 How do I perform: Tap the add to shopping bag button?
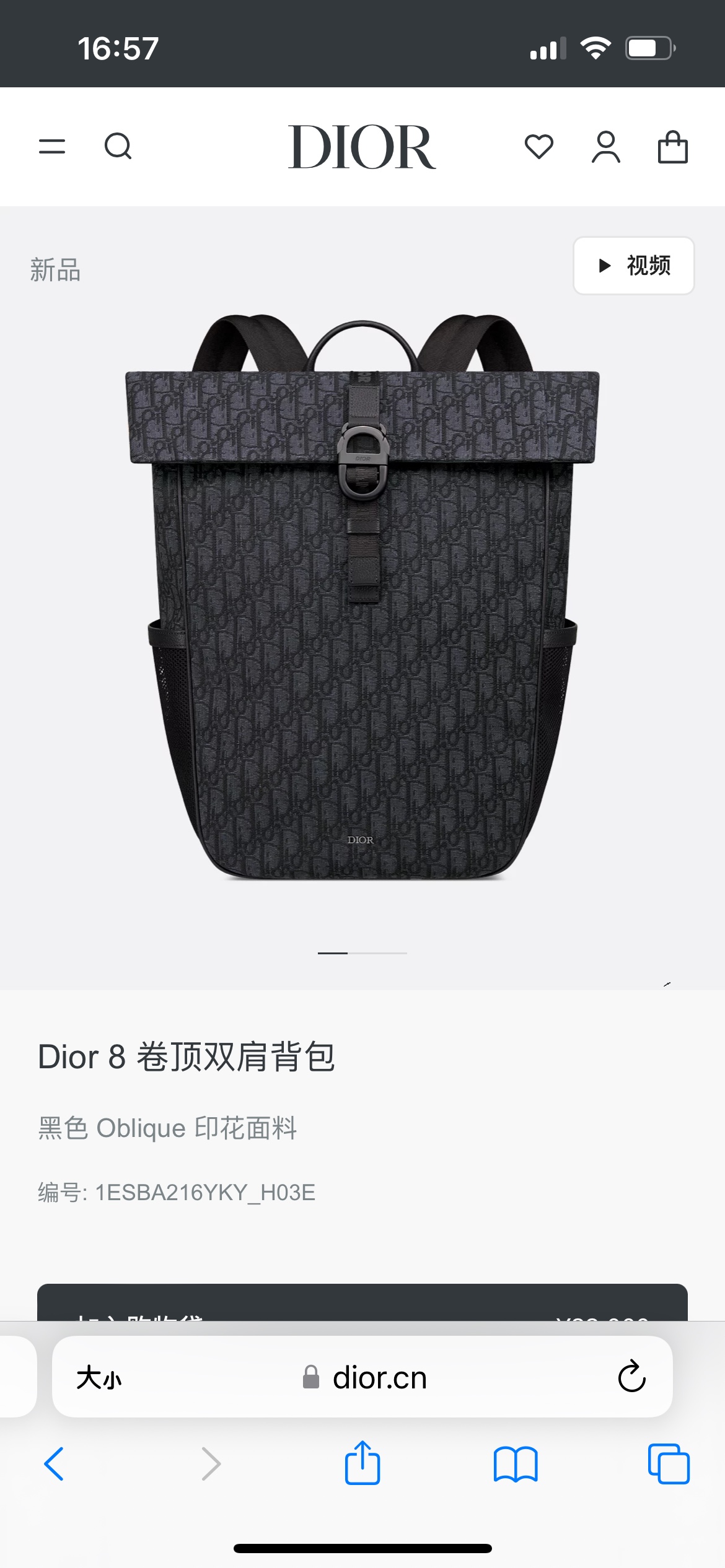click(x=362, y=1303)
